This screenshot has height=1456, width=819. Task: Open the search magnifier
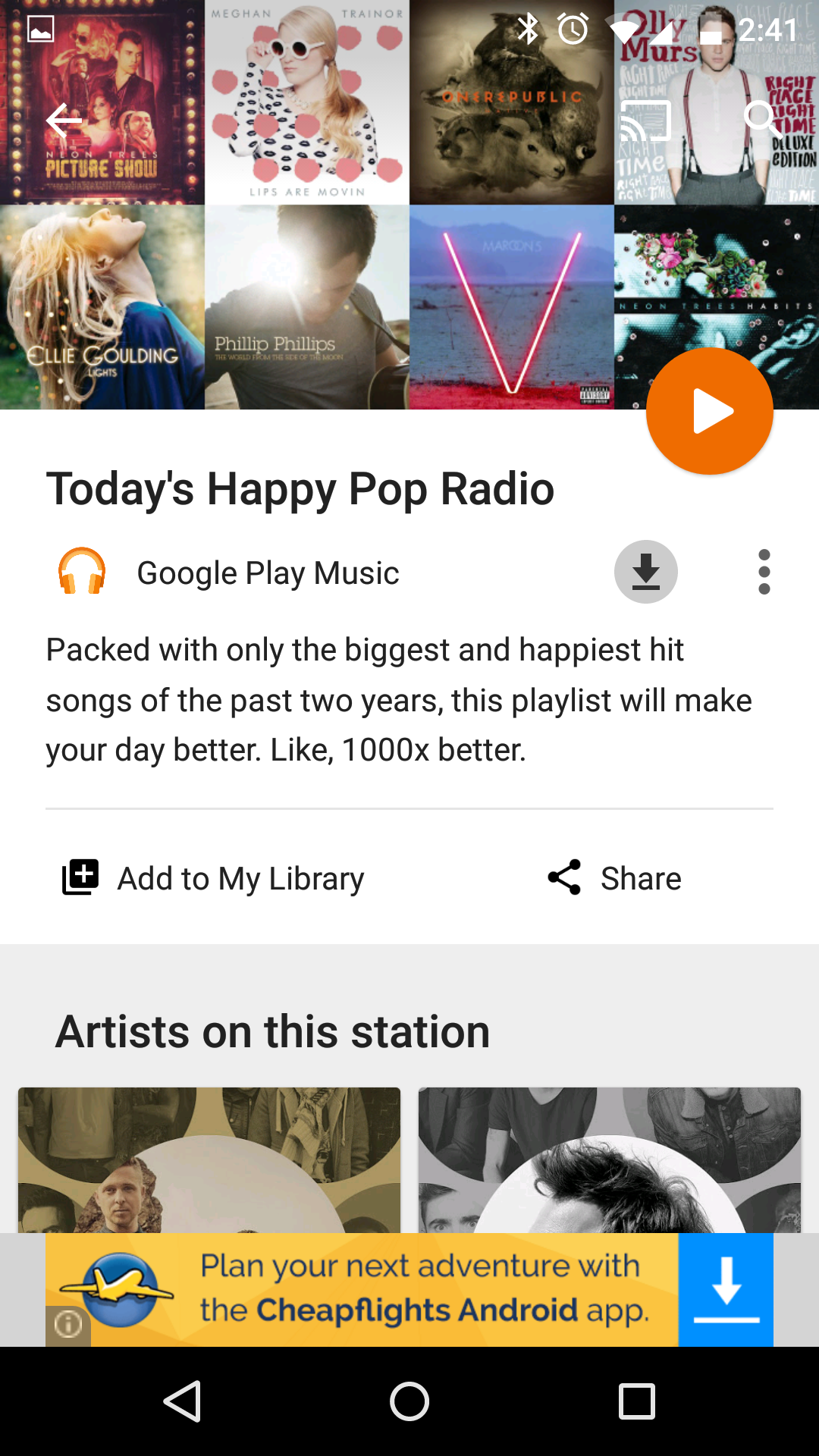761,120
